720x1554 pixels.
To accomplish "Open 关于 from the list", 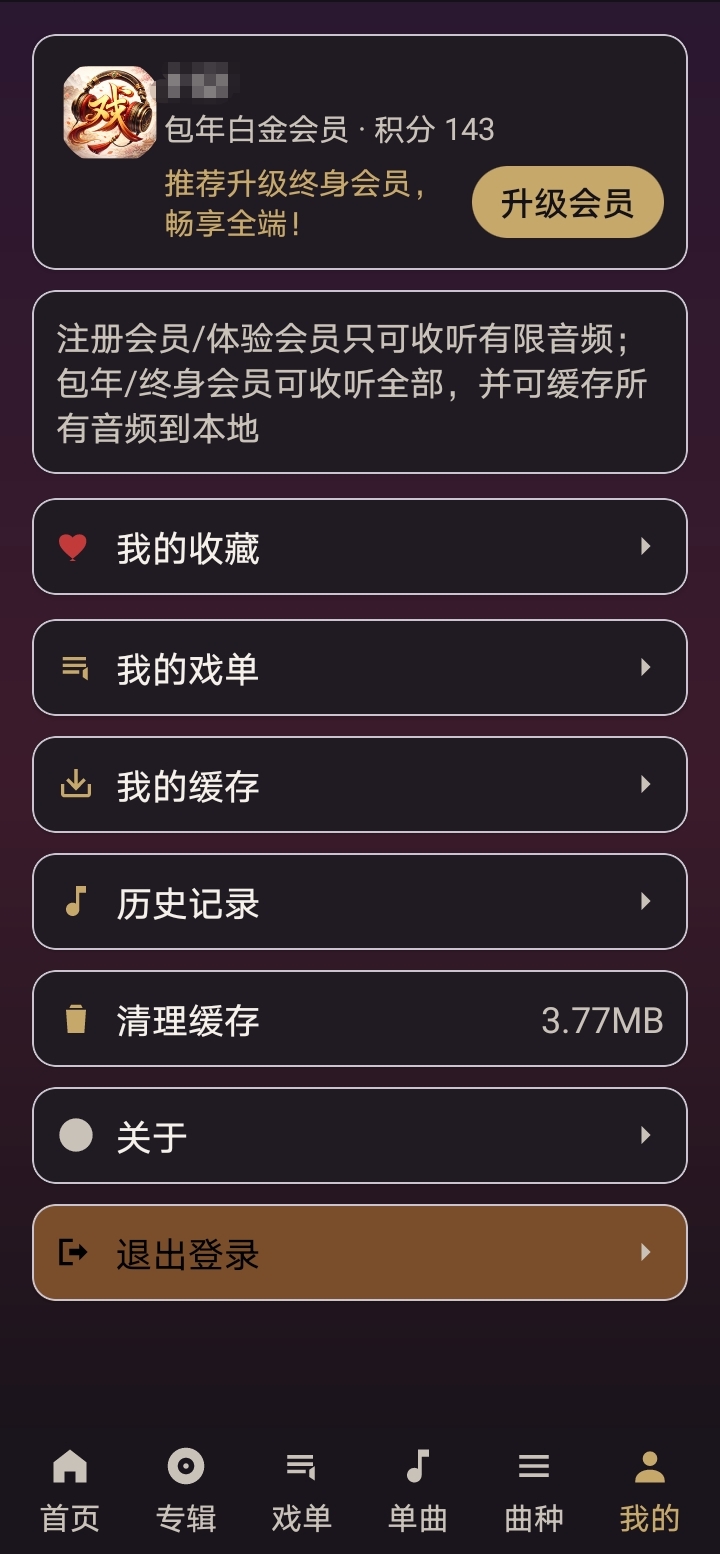I will [x=360, y=1135].
